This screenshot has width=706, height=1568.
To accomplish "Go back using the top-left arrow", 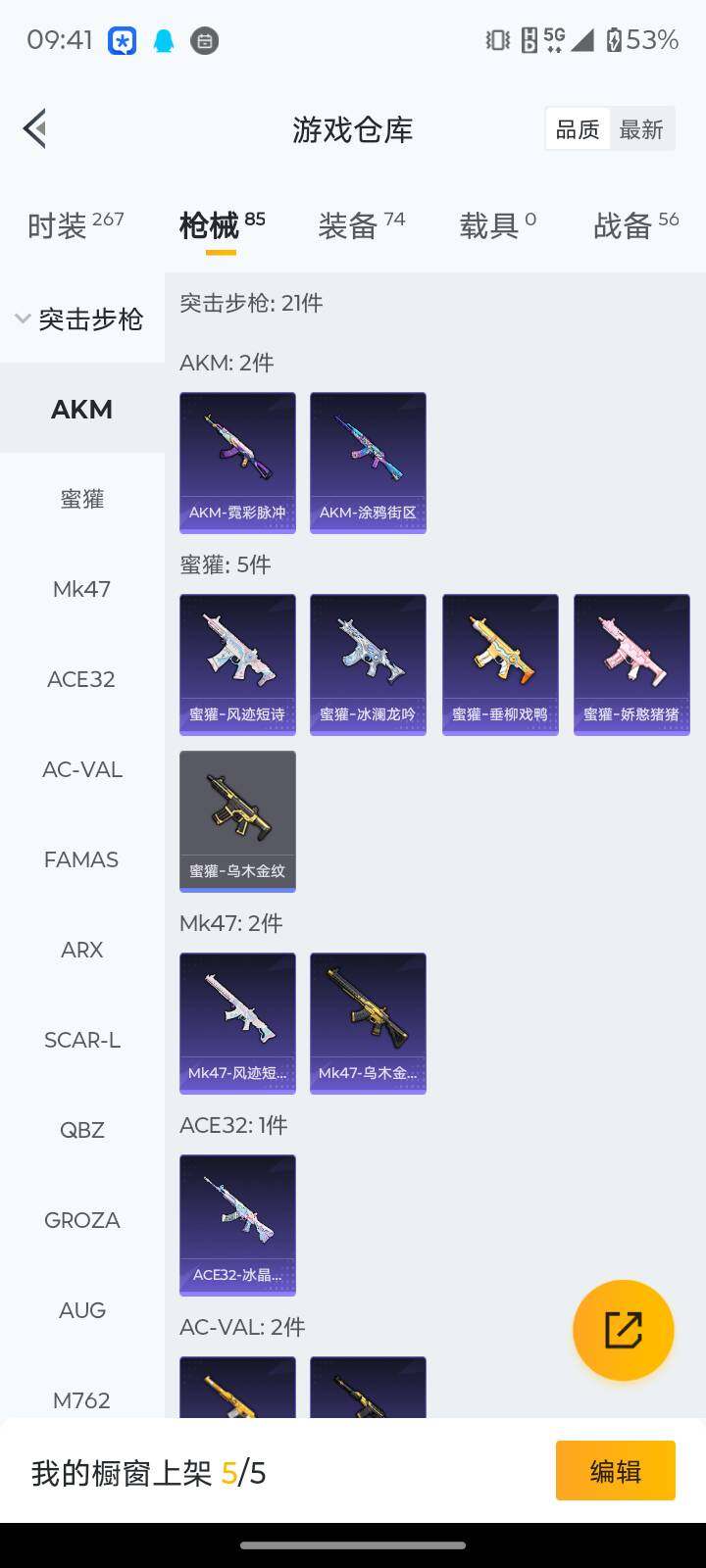I will [x=35, y=128].
